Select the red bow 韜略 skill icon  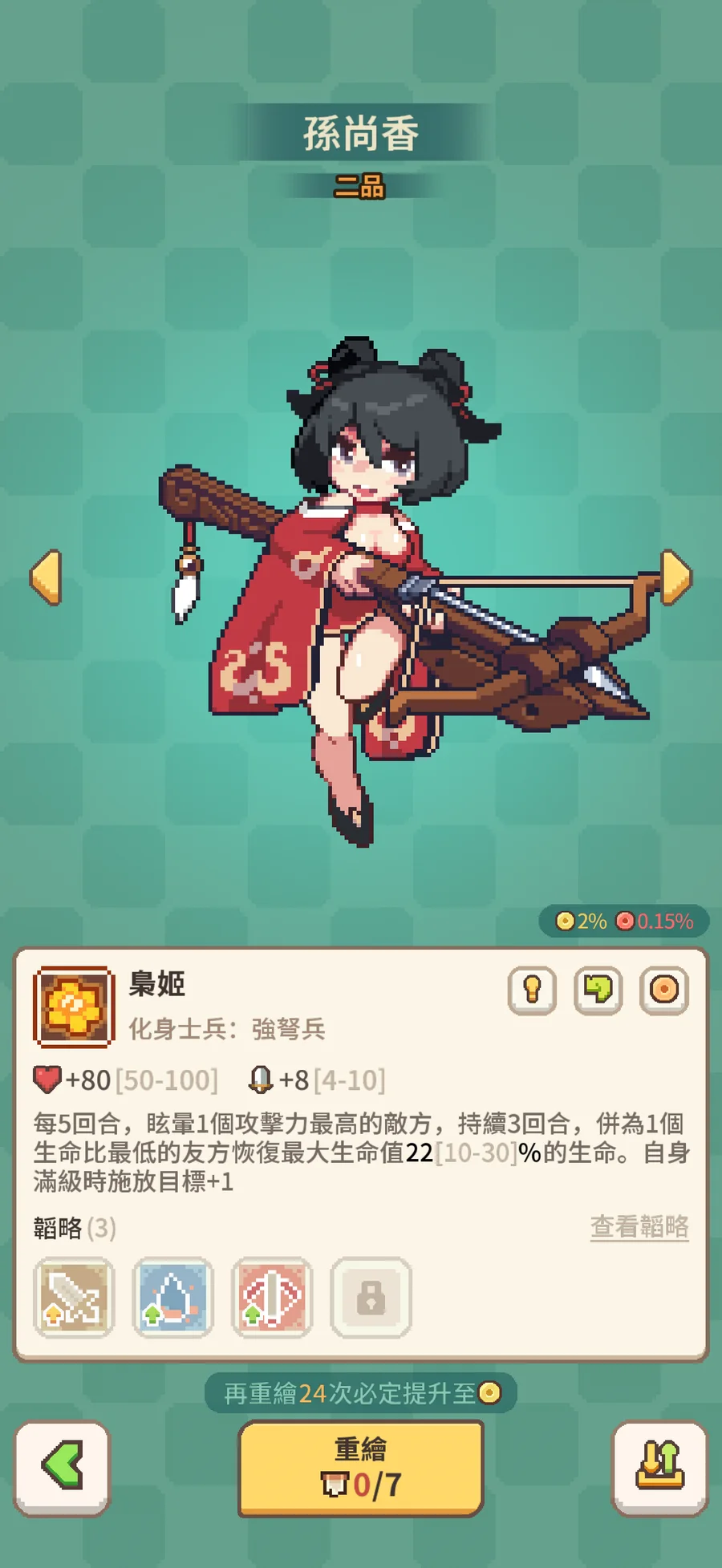272,1298
